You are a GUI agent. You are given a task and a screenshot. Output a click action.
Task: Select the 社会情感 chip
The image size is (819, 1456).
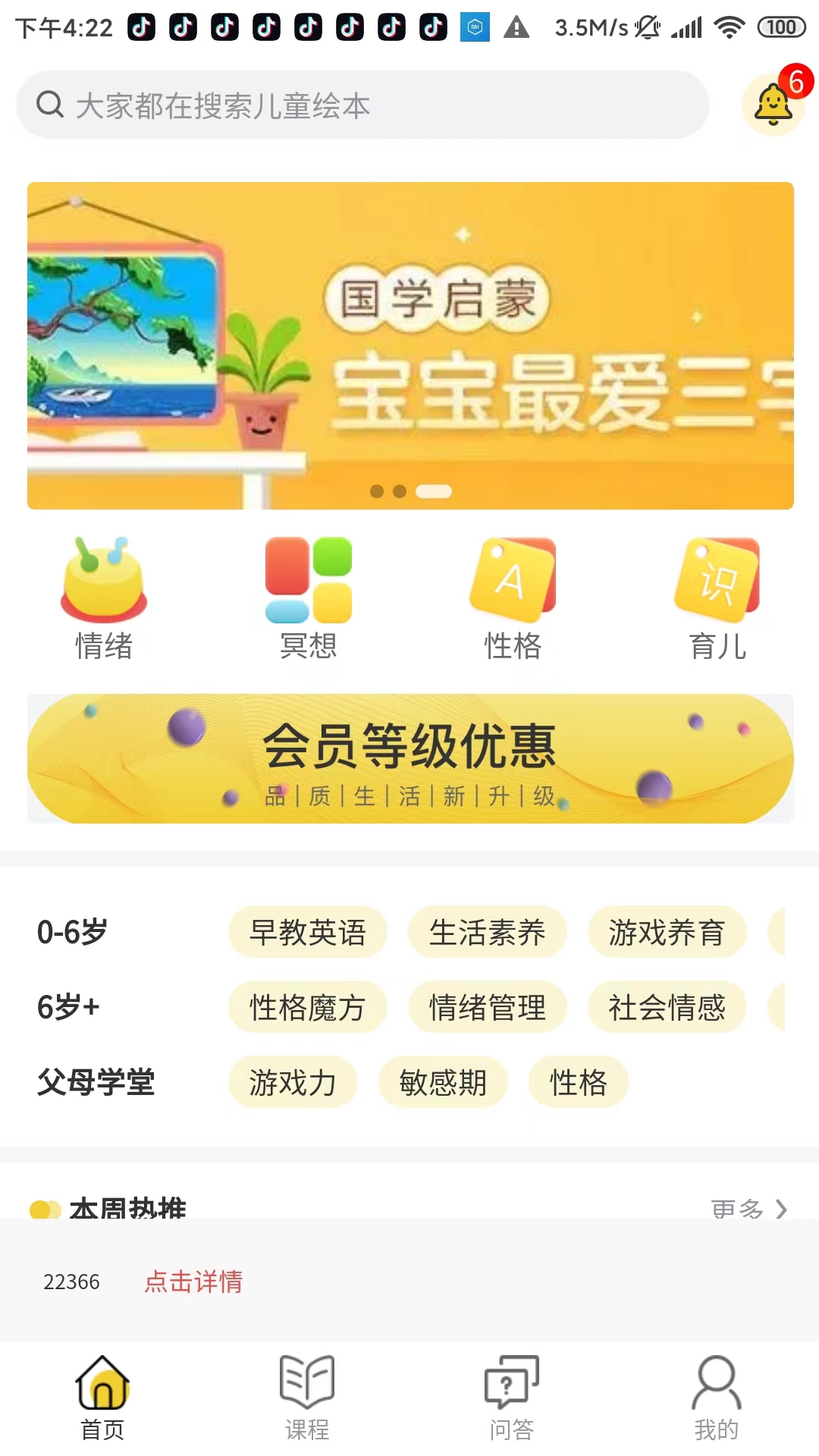point(667,1007)
